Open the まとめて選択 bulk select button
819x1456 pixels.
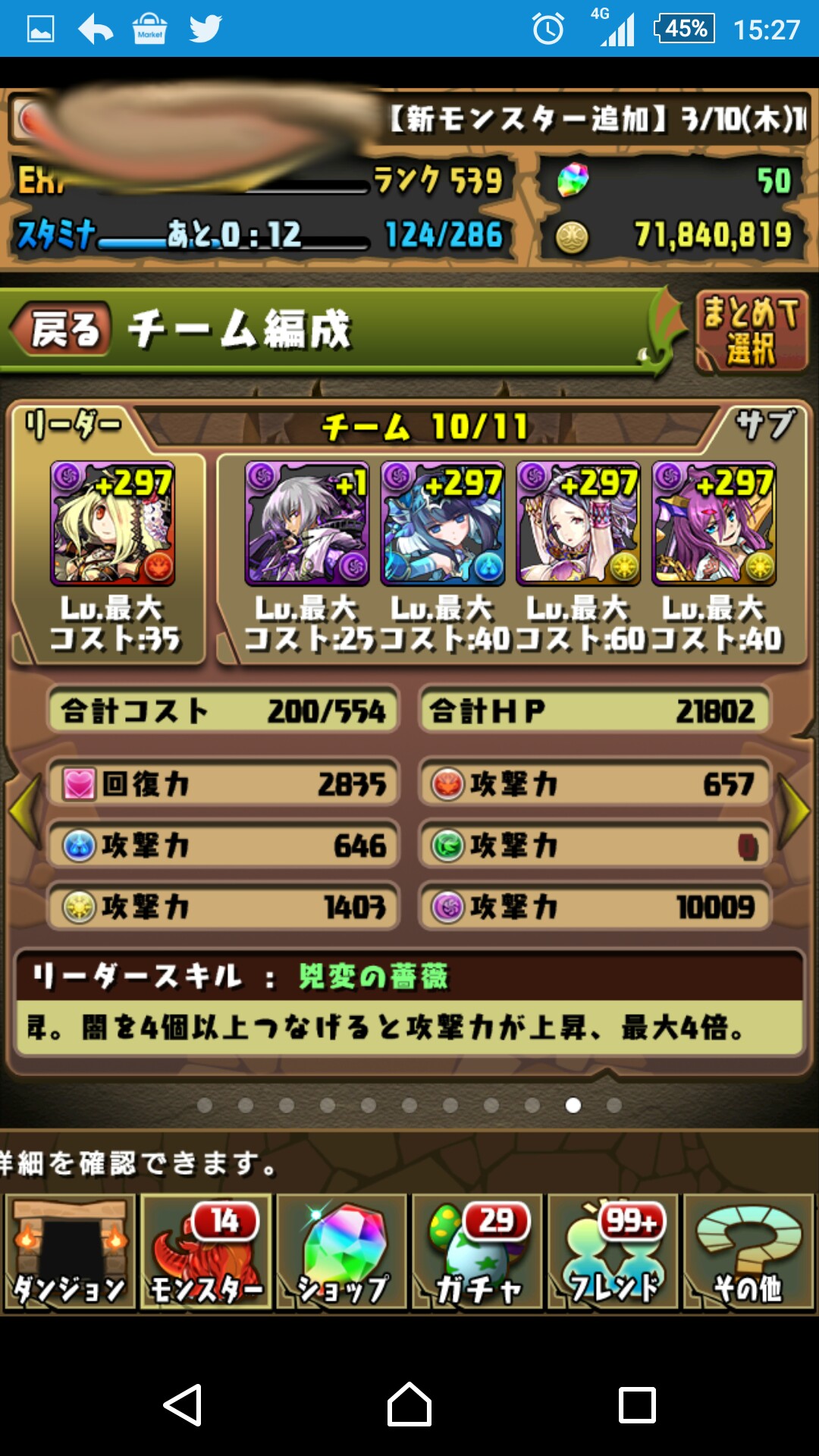(752, 331)
